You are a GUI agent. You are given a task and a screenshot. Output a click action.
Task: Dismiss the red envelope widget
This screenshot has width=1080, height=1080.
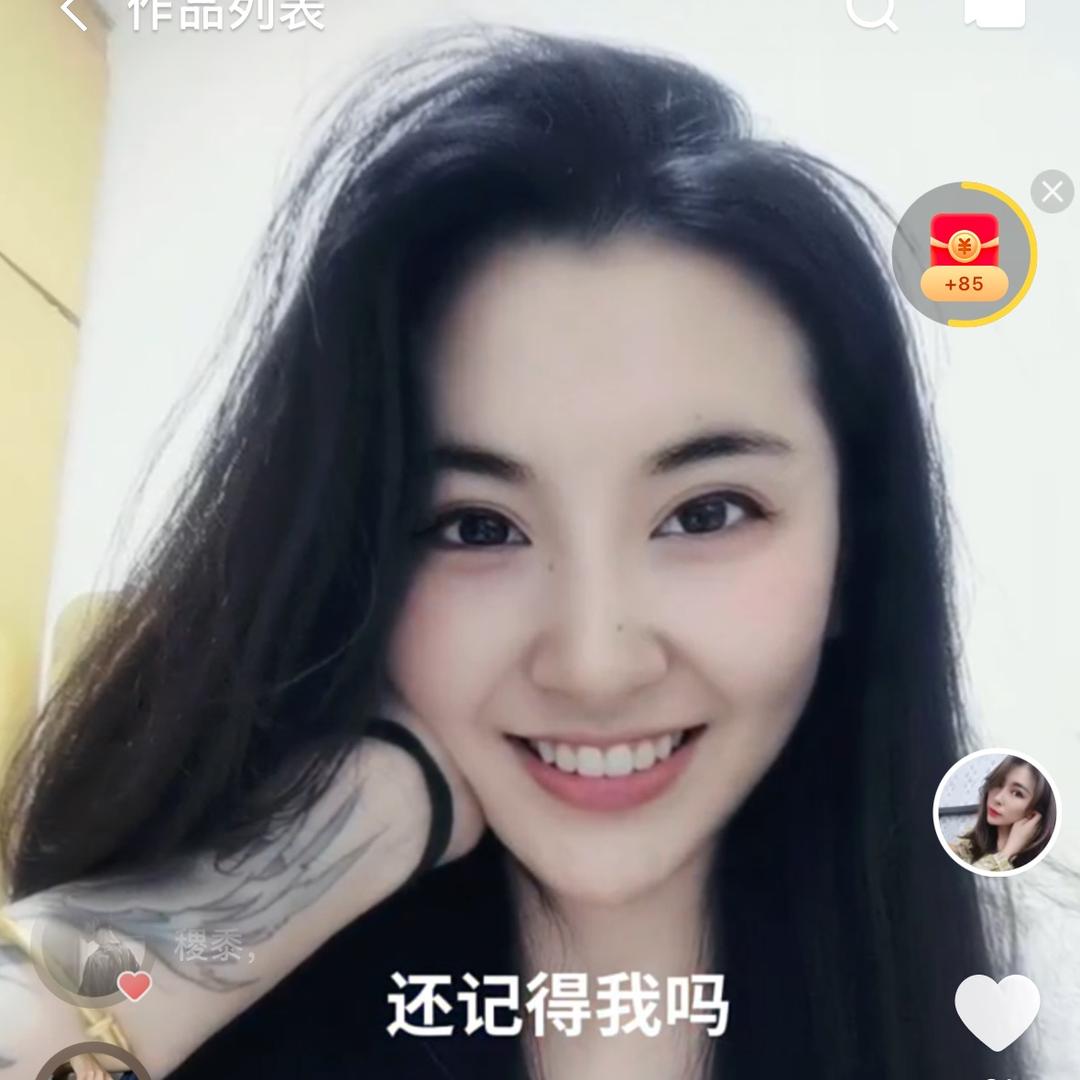tap(1052, 192)
